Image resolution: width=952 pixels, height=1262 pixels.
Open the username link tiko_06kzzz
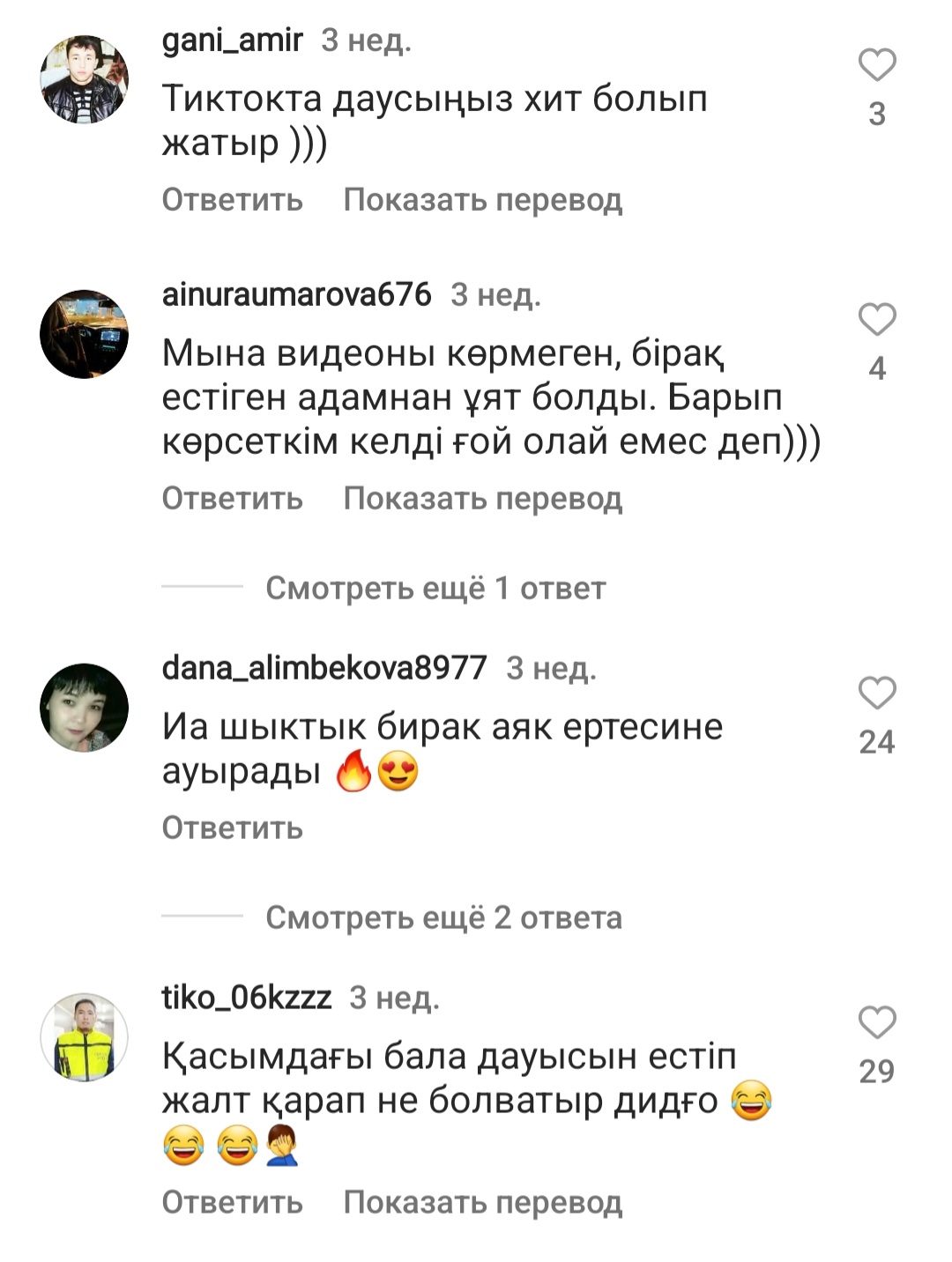tap(246, 998)
